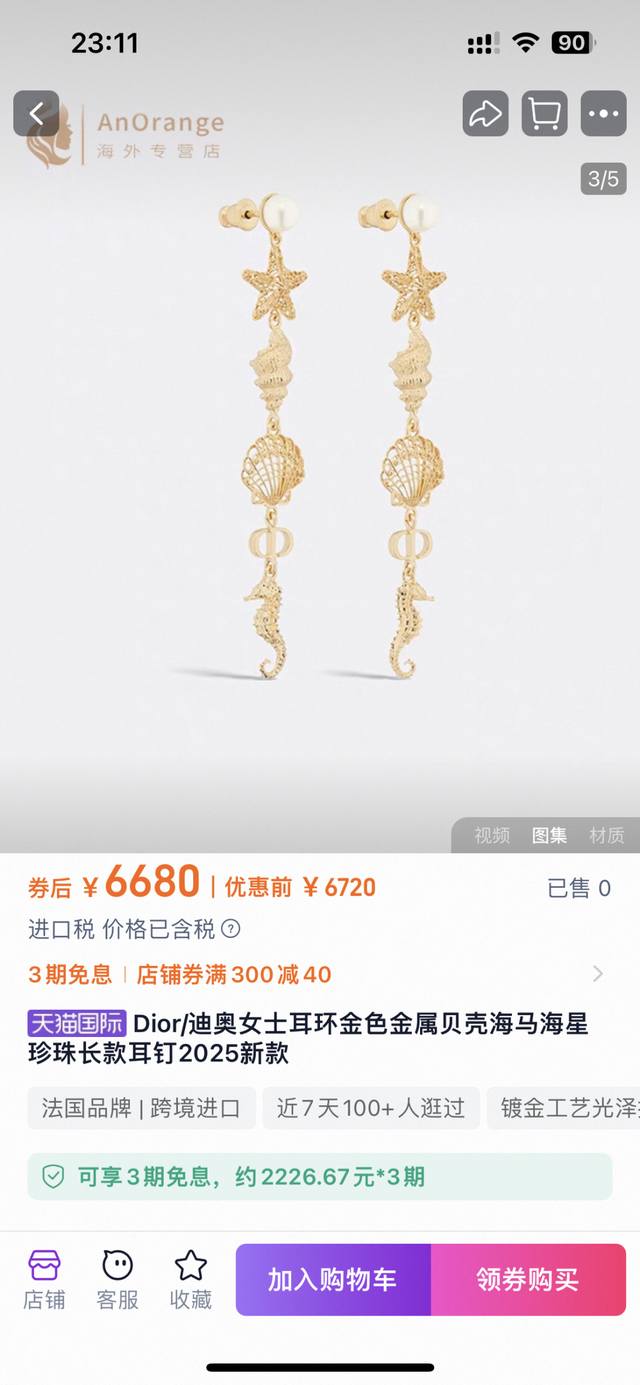Screen dimensions: 640x1385
Task: Contact 客服 customer service
Action: [x=117, y=1279]
